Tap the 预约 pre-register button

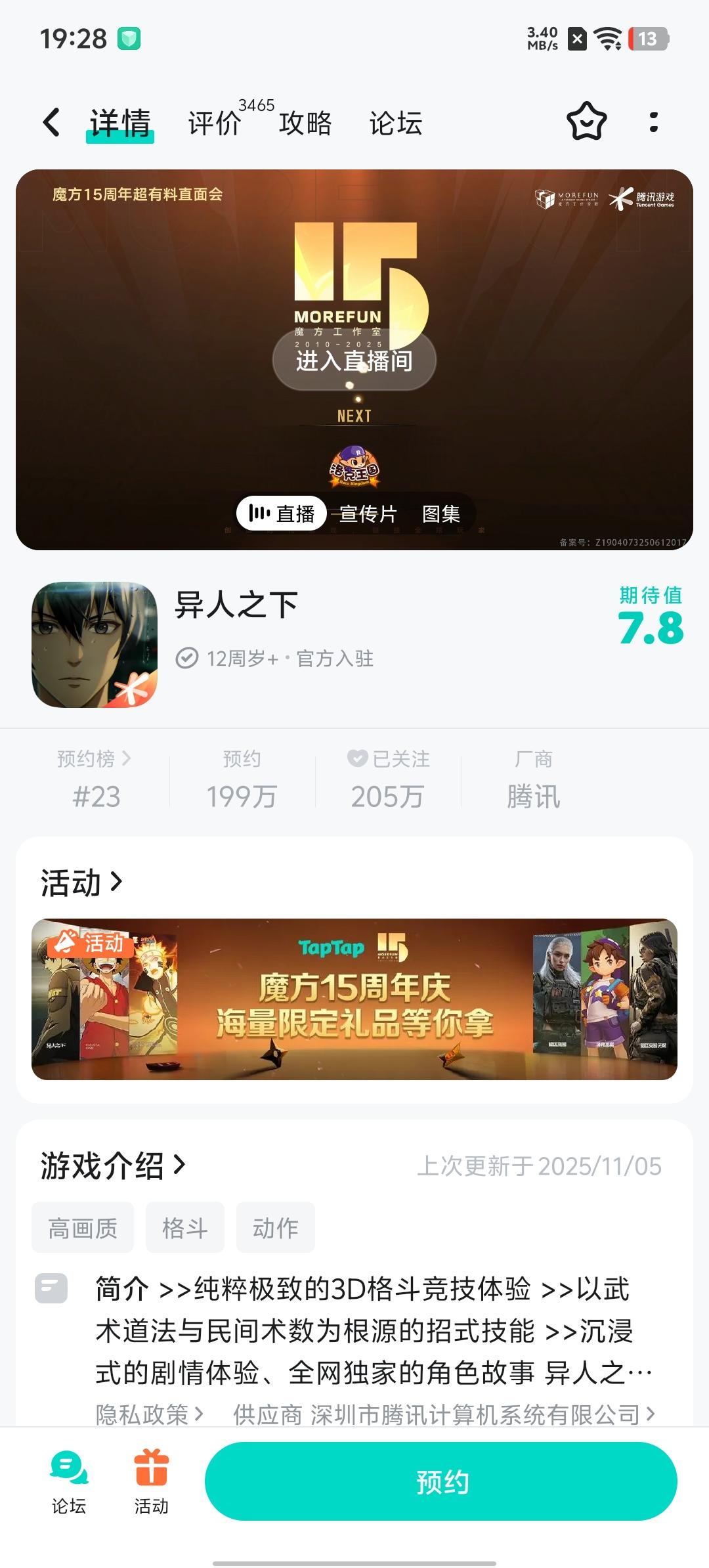[x=442, y=1480]
